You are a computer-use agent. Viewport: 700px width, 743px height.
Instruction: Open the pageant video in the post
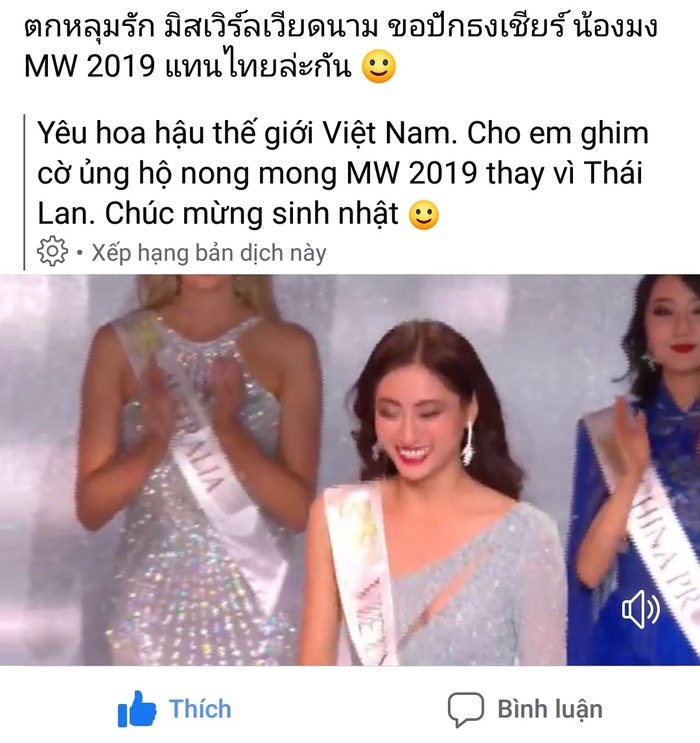[x=350, y=470]
